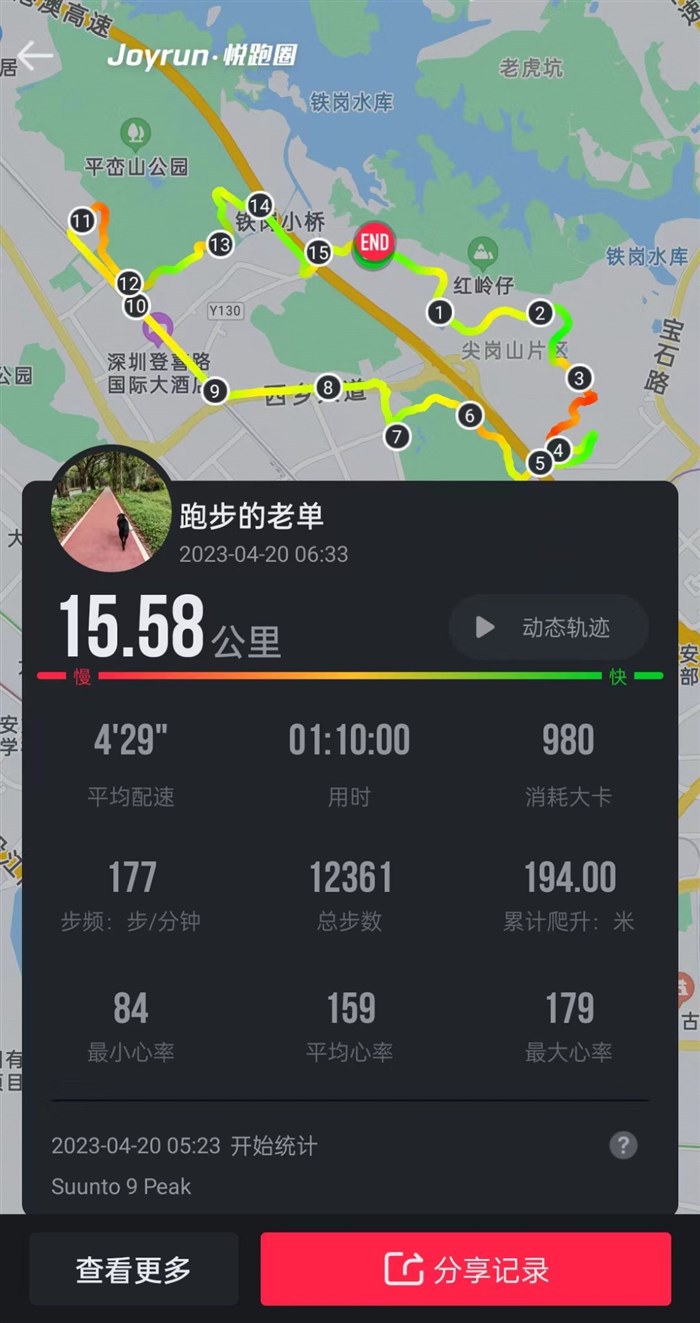
Task: Tap 查看更多 to view more details
Action: [x=134, y=1269]
